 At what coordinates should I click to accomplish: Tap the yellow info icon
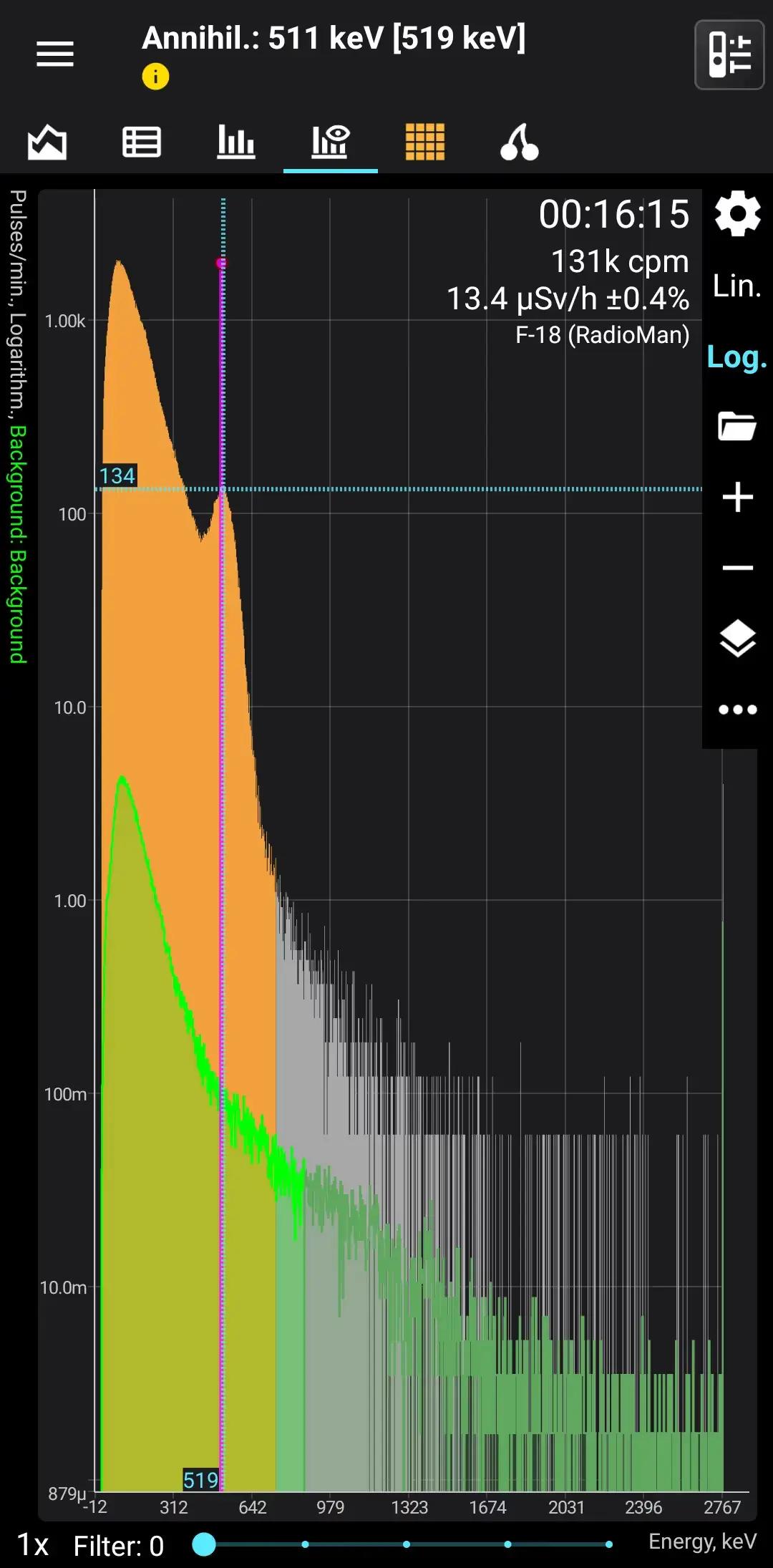click(155, 76)
